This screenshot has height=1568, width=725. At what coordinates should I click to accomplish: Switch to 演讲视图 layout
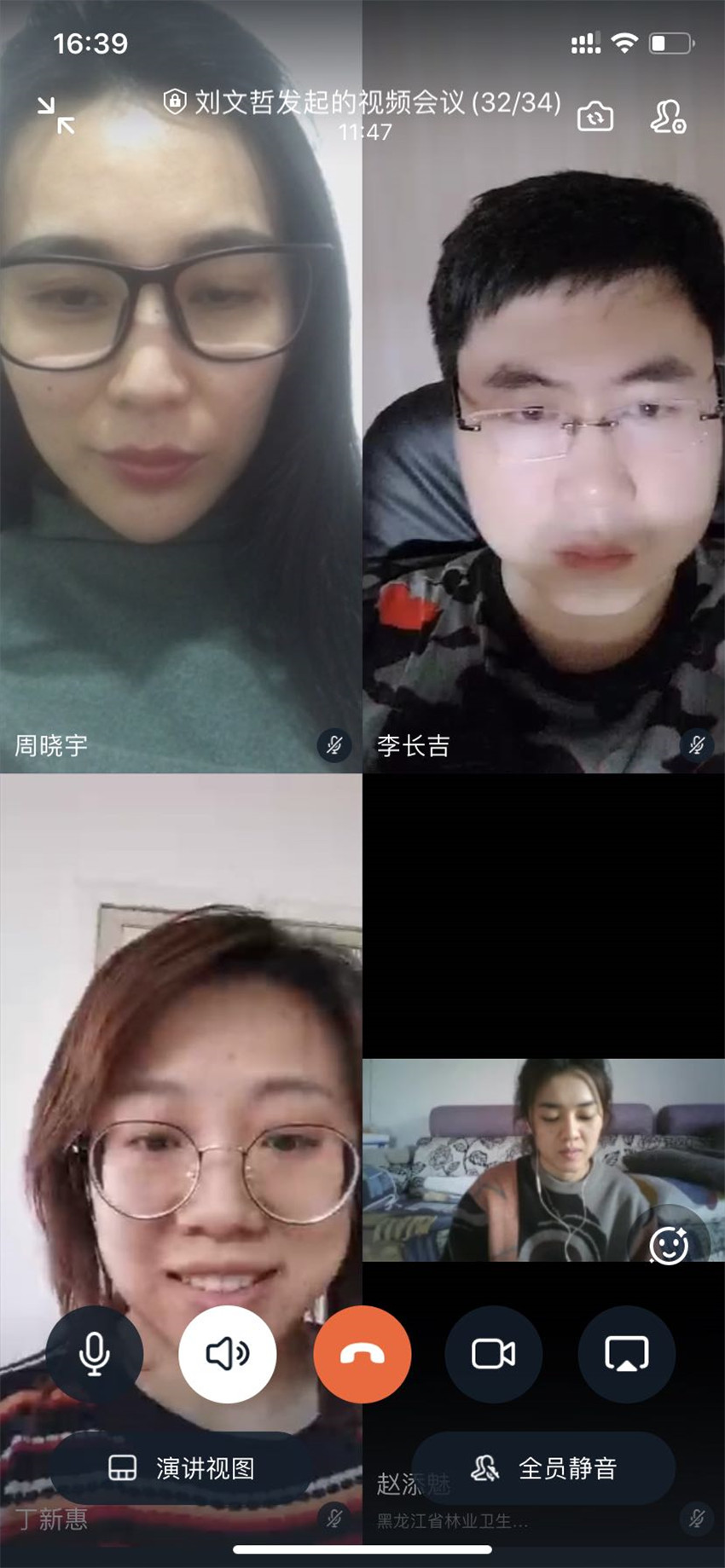coord(181,1468)
